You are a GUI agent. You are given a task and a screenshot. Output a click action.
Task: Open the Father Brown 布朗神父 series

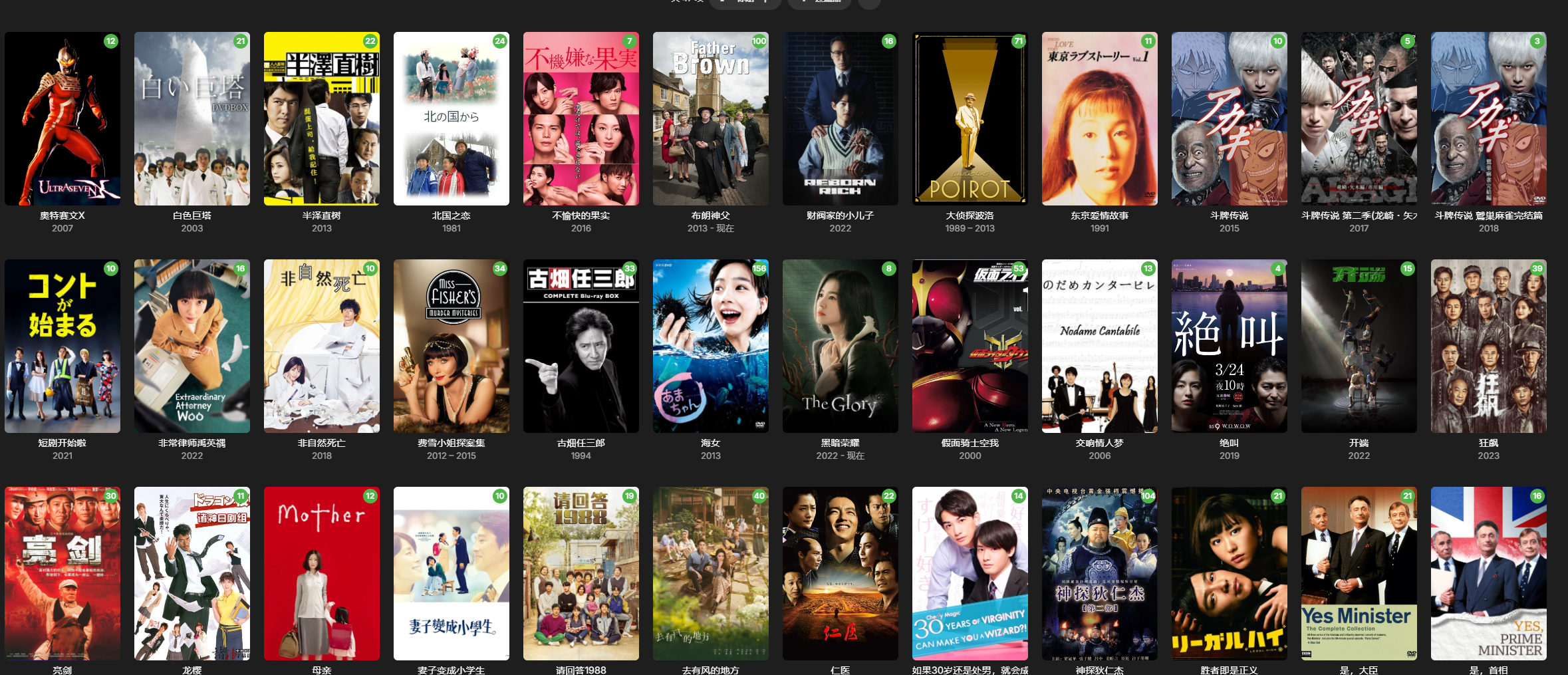710,119
